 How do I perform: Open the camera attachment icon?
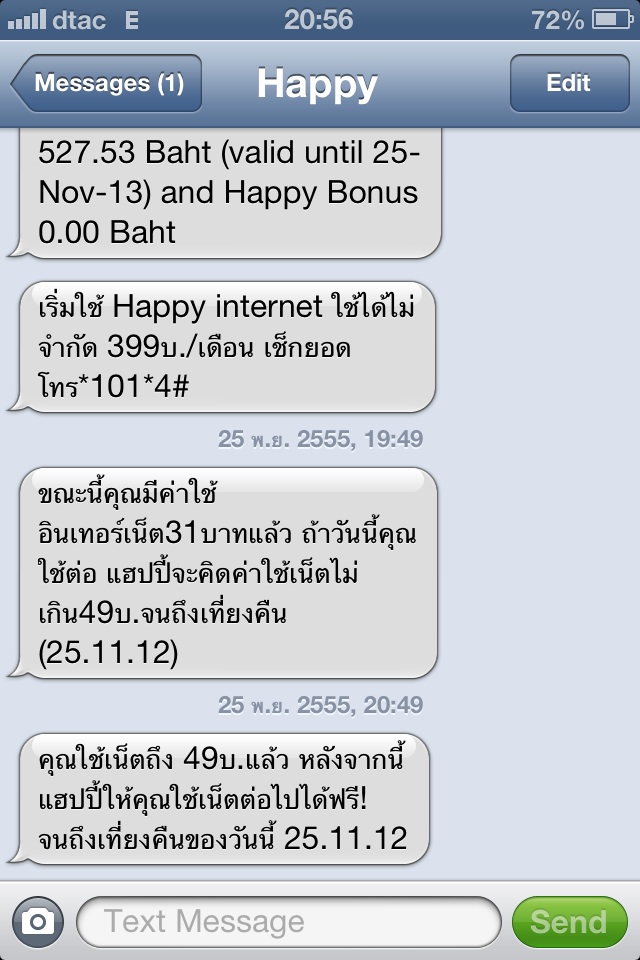click(x=38, y=921)
